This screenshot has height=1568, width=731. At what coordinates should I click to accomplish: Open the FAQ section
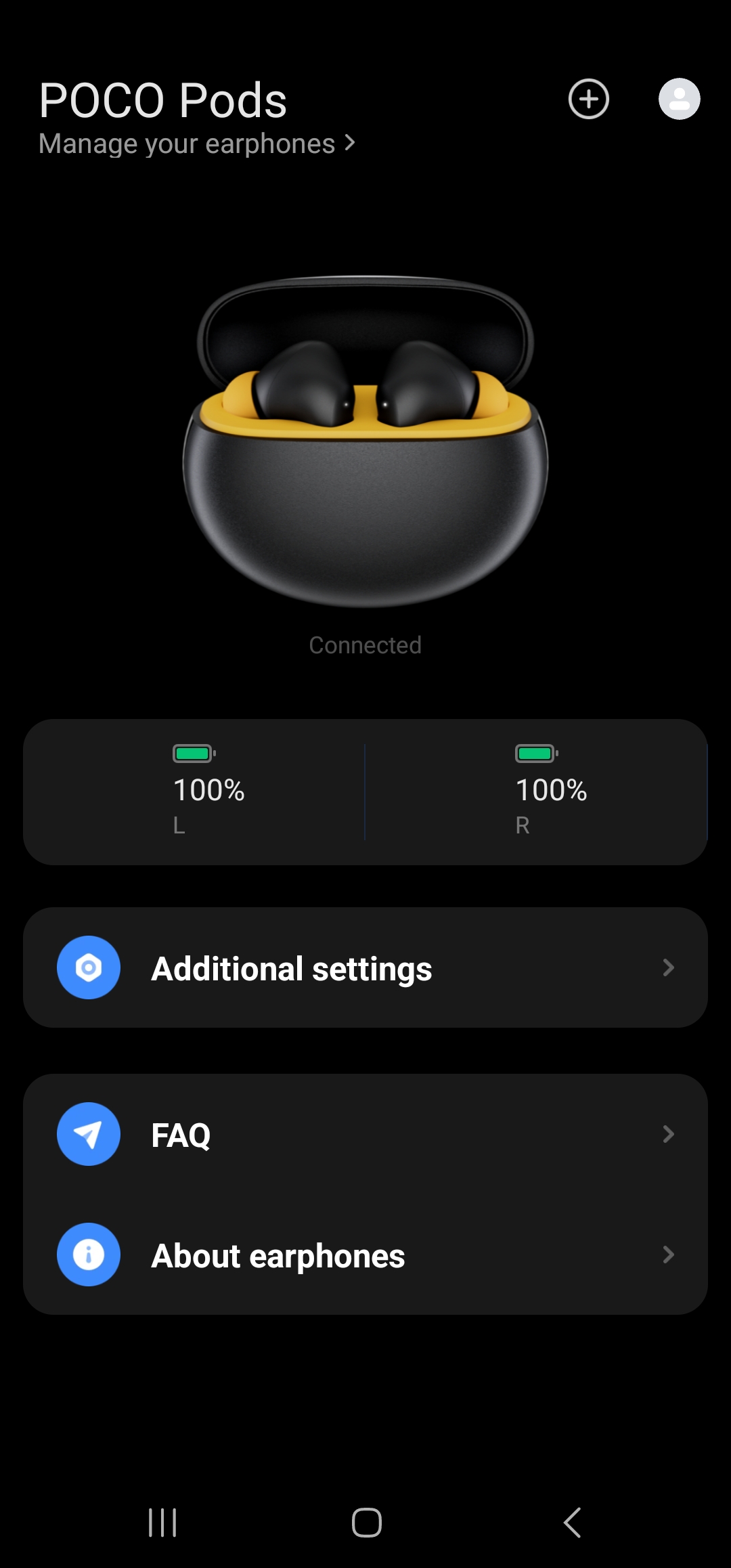(365, 1133)
